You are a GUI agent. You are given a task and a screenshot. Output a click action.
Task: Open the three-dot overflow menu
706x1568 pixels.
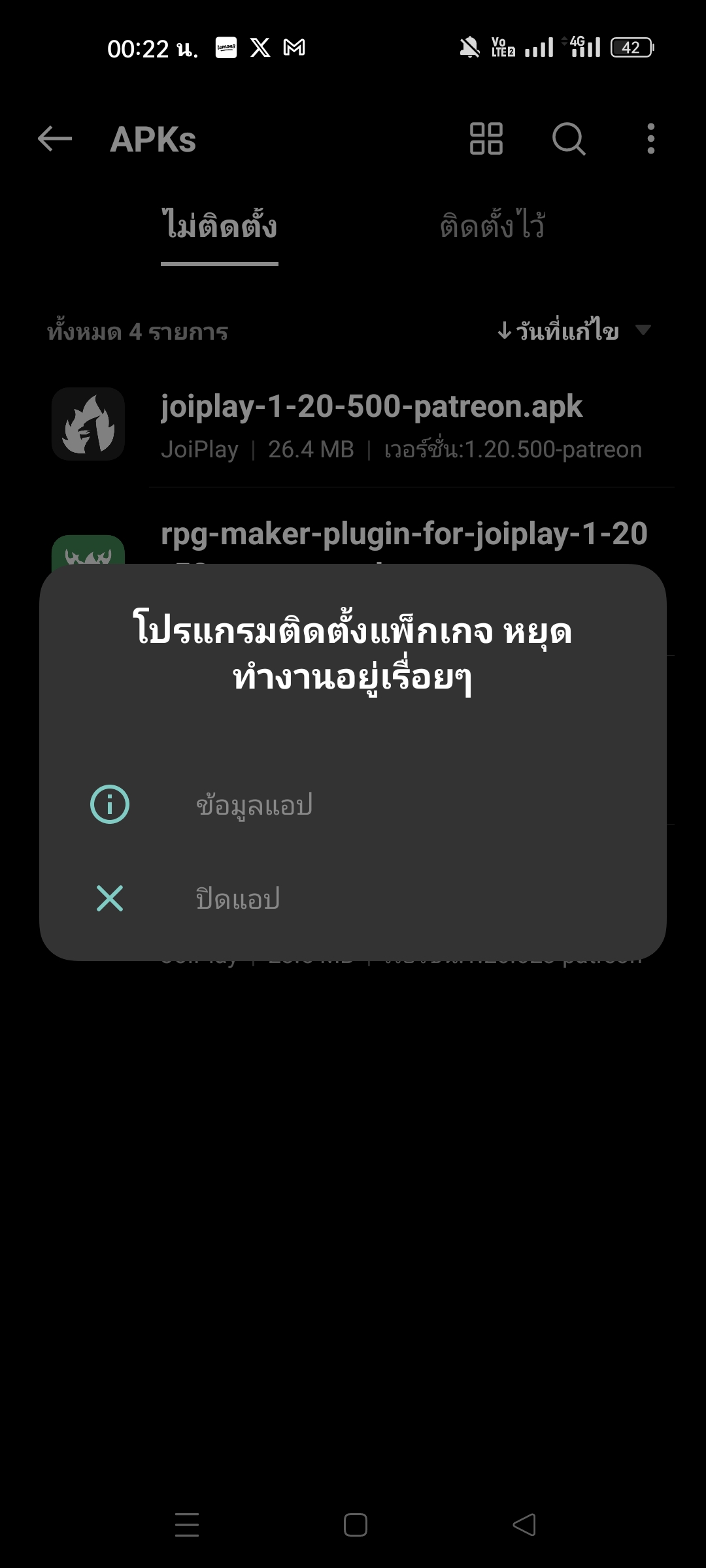[x=650, y=139]
